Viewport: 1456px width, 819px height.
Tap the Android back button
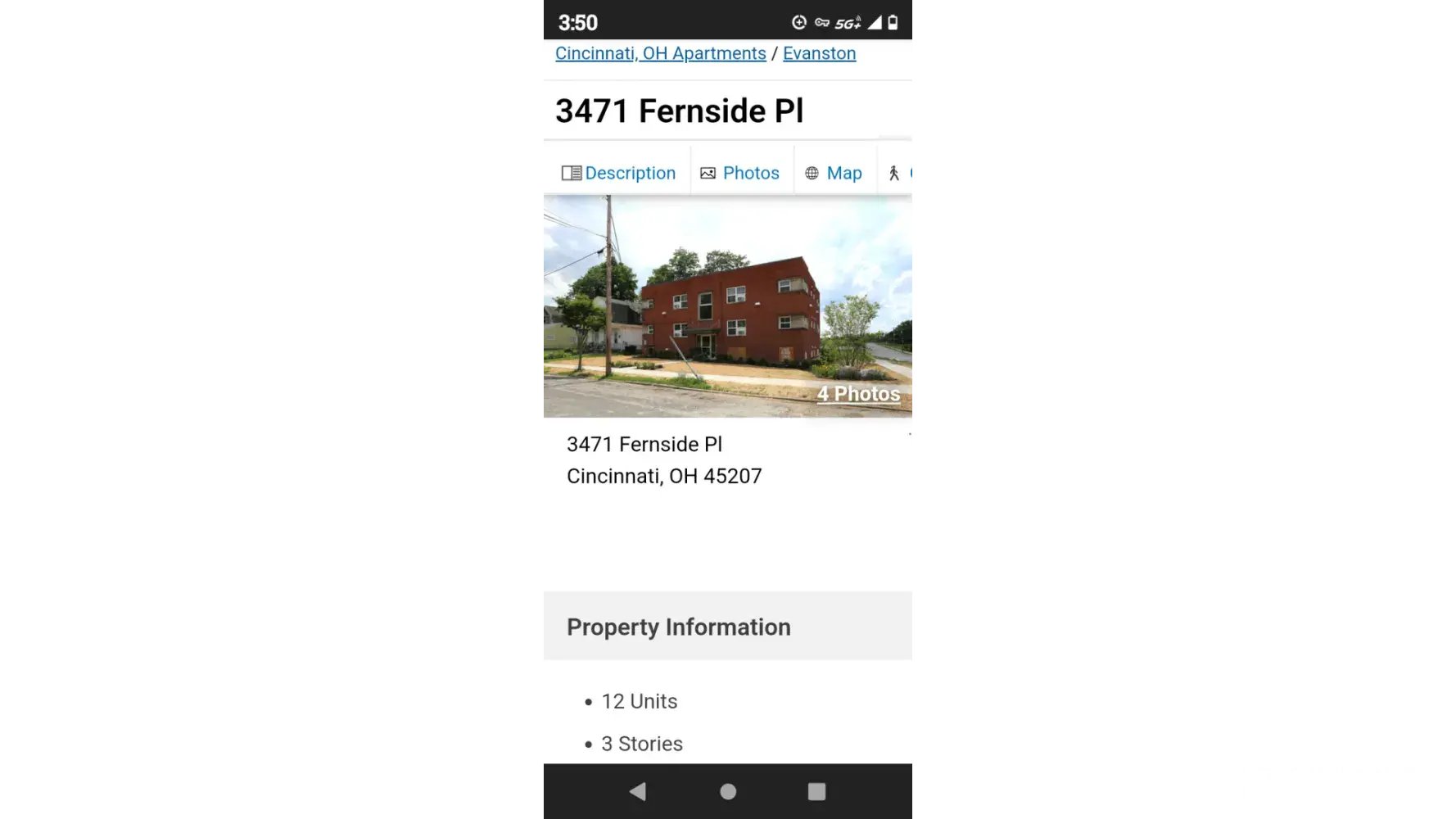[638, 791]
